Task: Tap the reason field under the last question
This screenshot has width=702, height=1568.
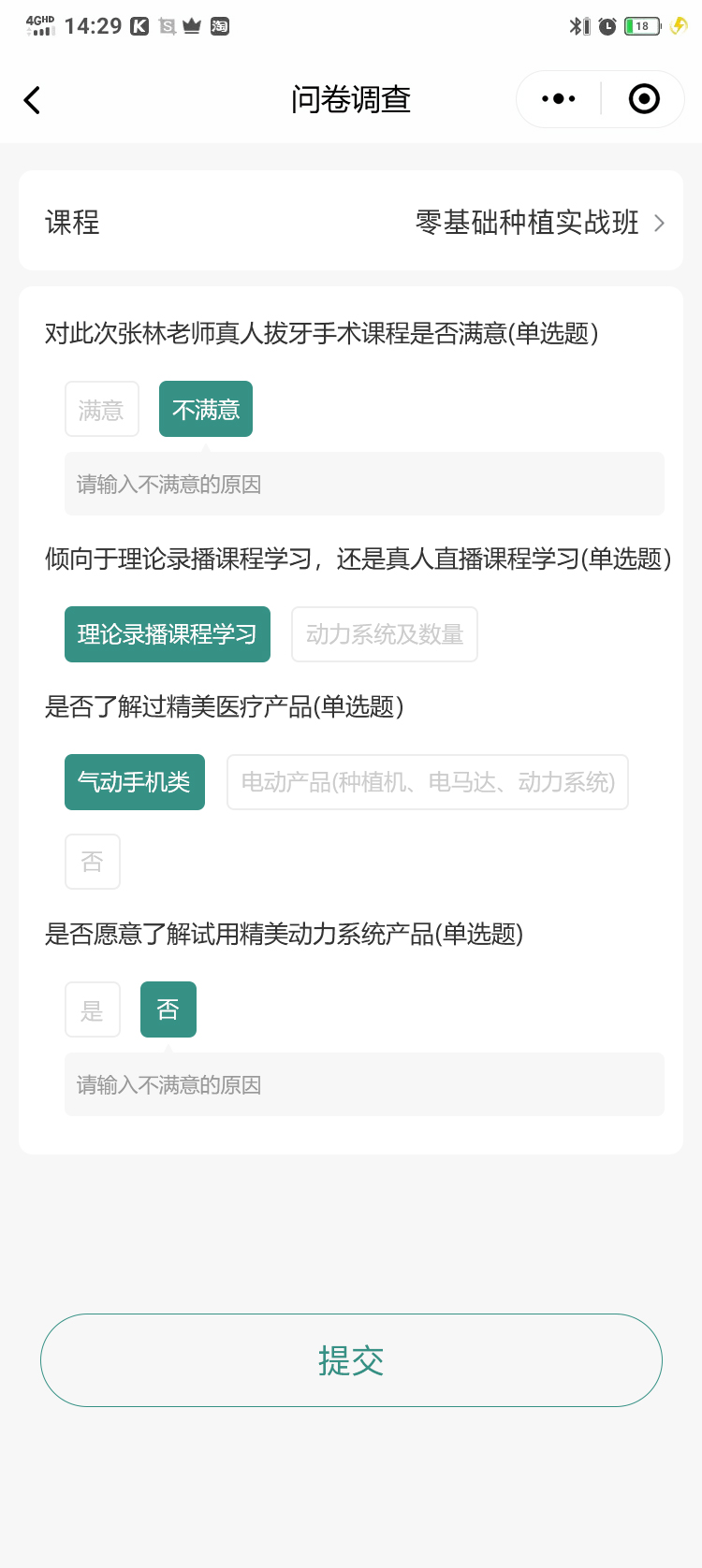Action: [x=364, y=1084]
